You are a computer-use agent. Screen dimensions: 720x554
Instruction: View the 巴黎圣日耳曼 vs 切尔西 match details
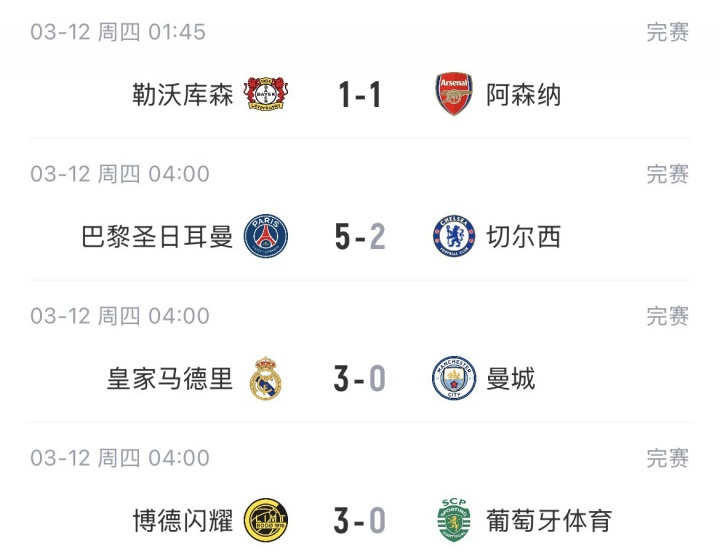(360, 237)
